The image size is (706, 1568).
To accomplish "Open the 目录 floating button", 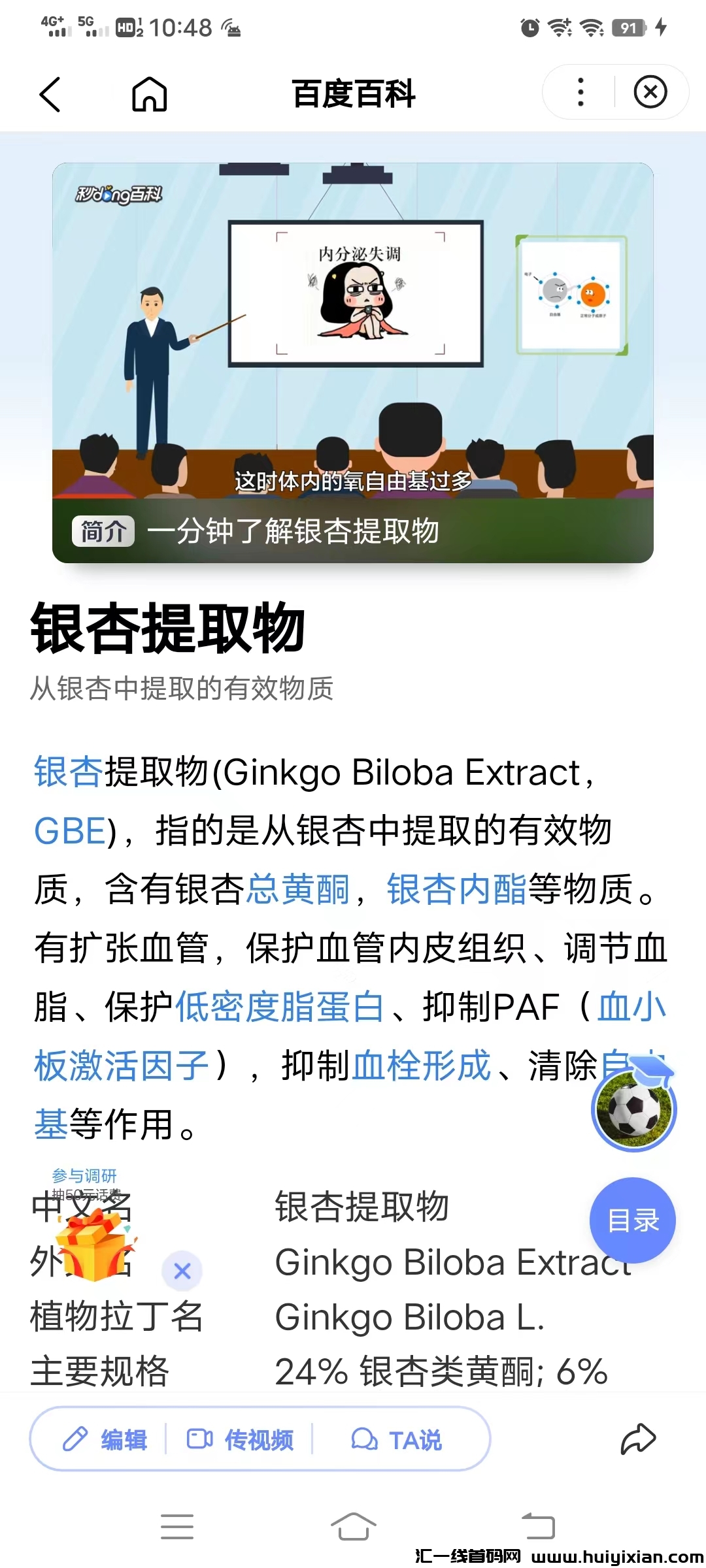I will pyautogui.click(x=632, y=1220).
